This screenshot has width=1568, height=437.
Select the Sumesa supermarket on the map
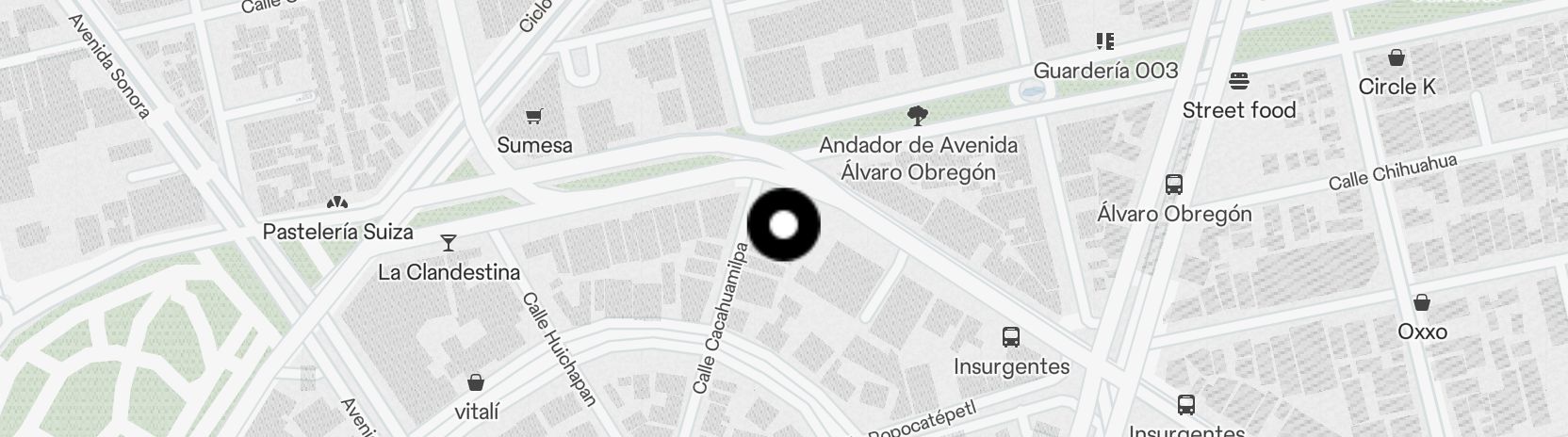534,118
